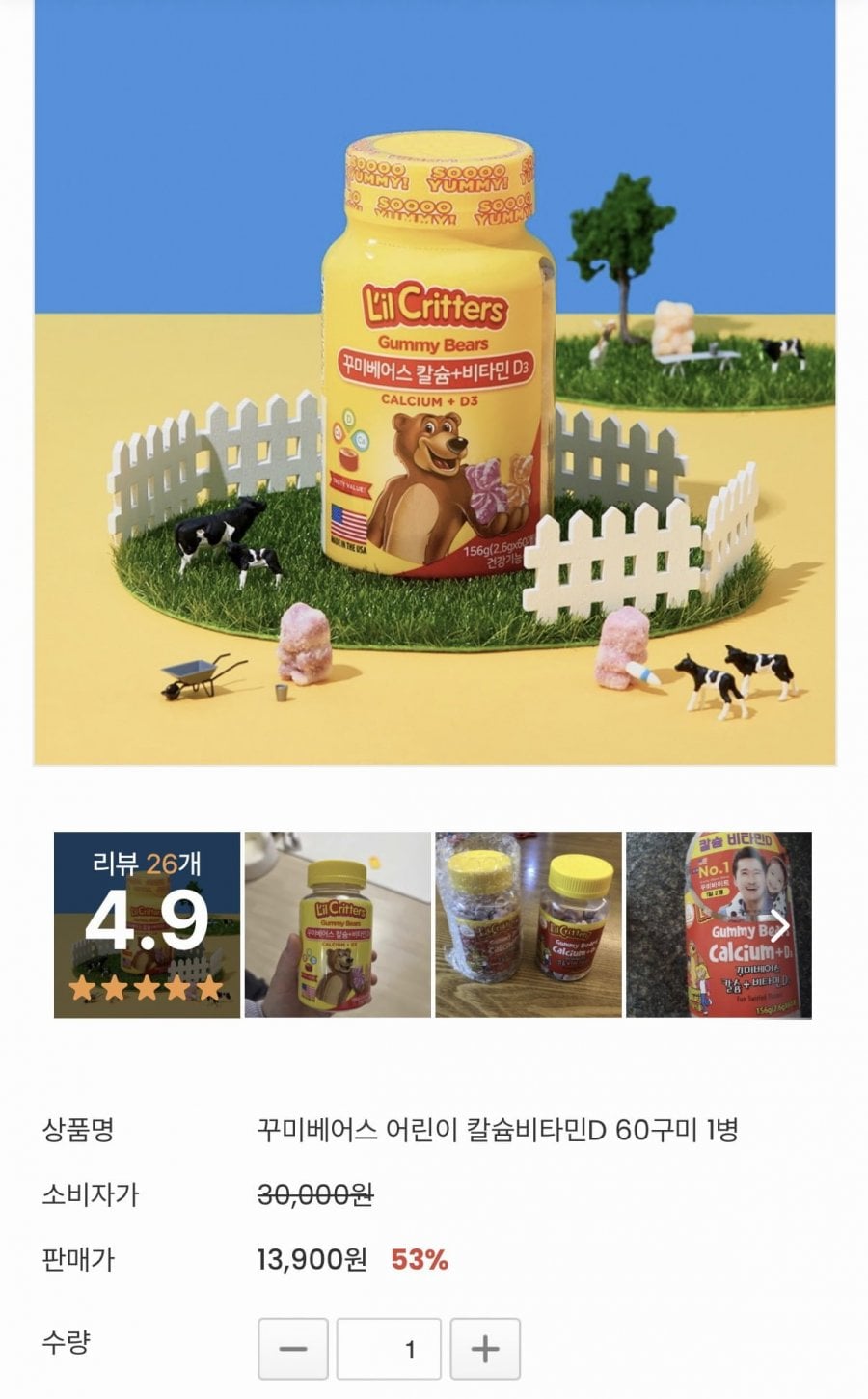Open the 리뷰 26개 rating summary tile

pyautogui.click(x=147, y=924)
